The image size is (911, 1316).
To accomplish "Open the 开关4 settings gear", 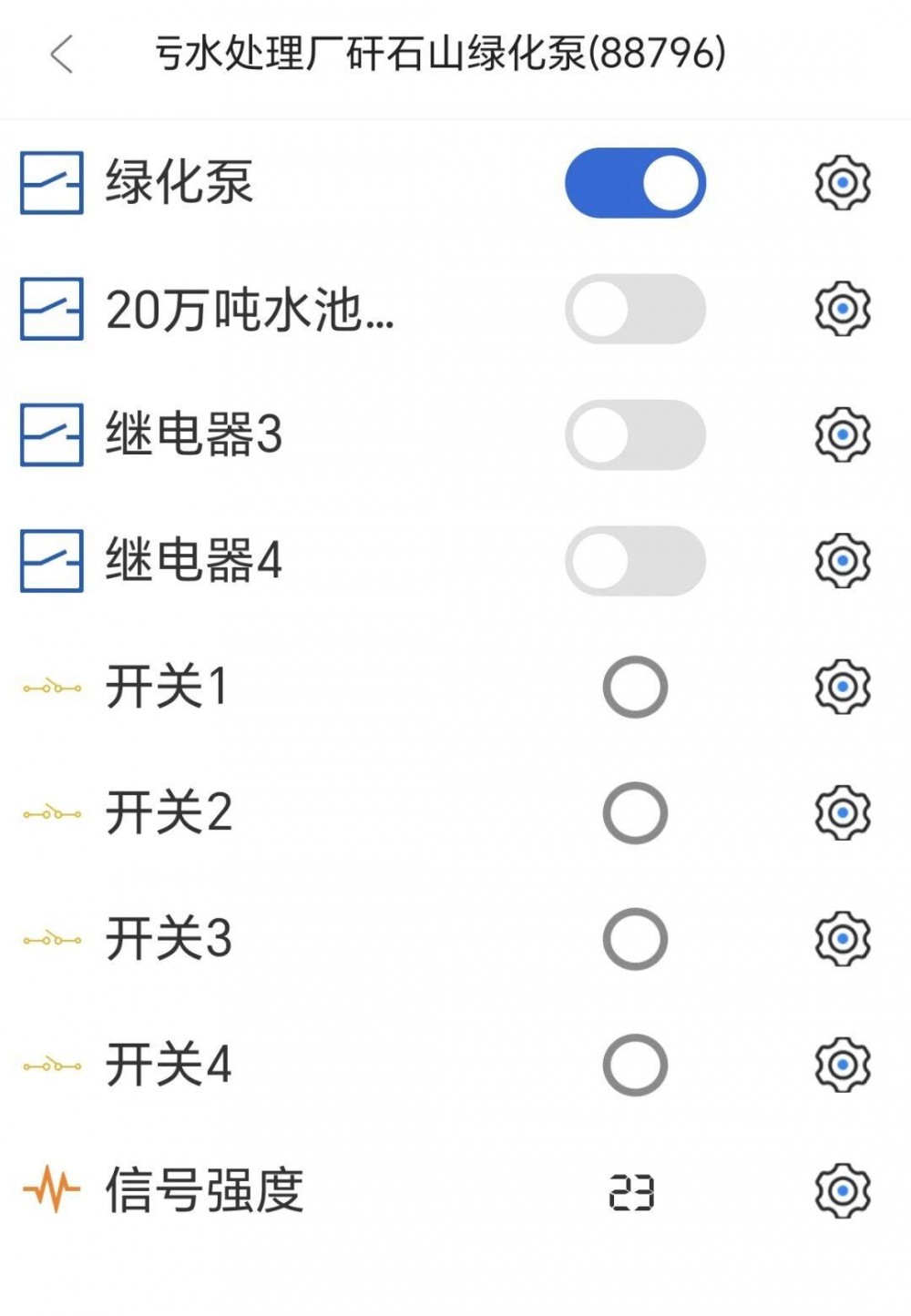I will 843,1064.
